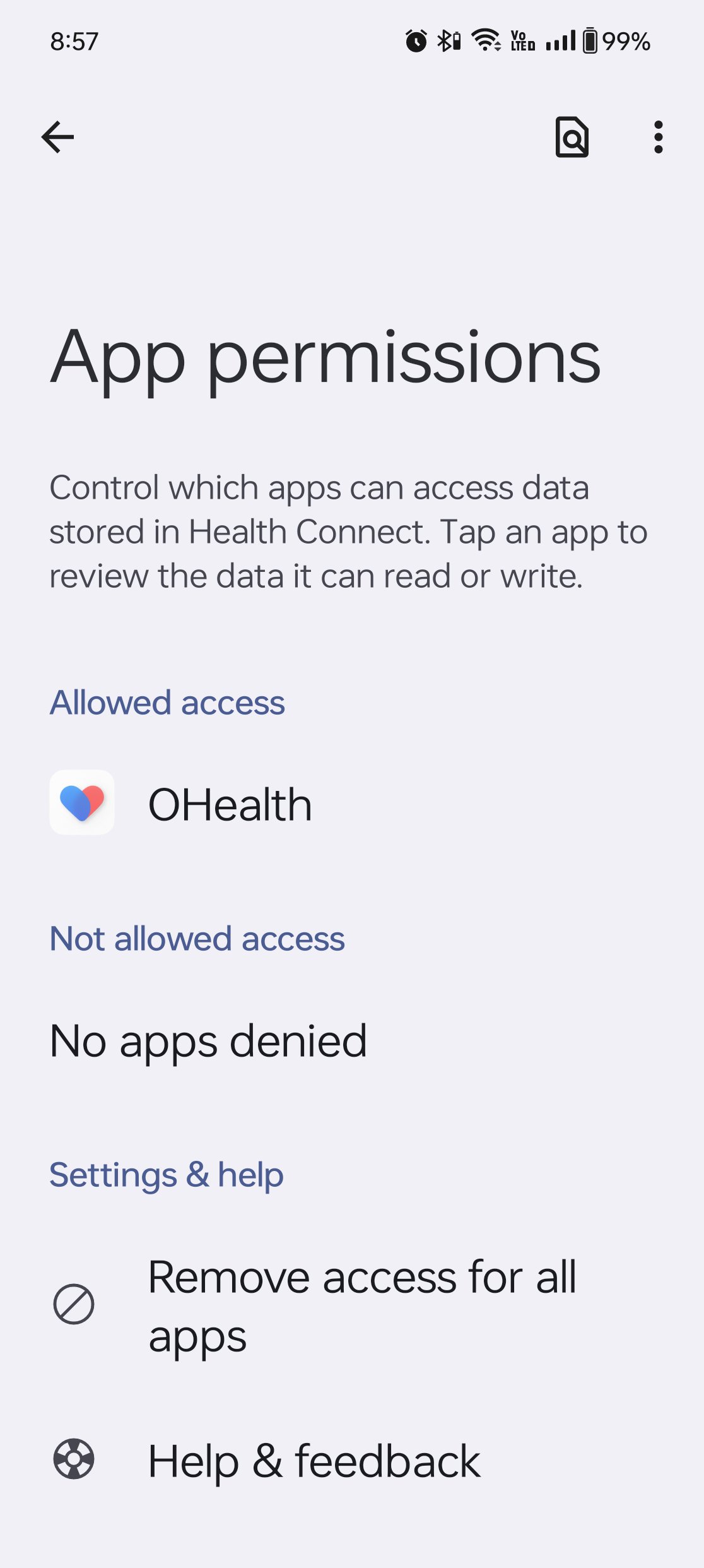Open OHealth app permissions
This screenshot has height=1568, width=704.
coord(230,804)
